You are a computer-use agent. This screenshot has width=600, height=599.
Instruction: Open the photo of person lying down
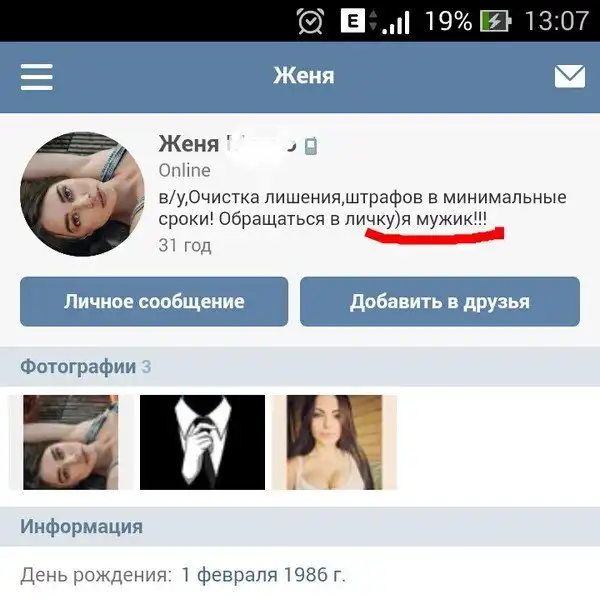point(72,442)
